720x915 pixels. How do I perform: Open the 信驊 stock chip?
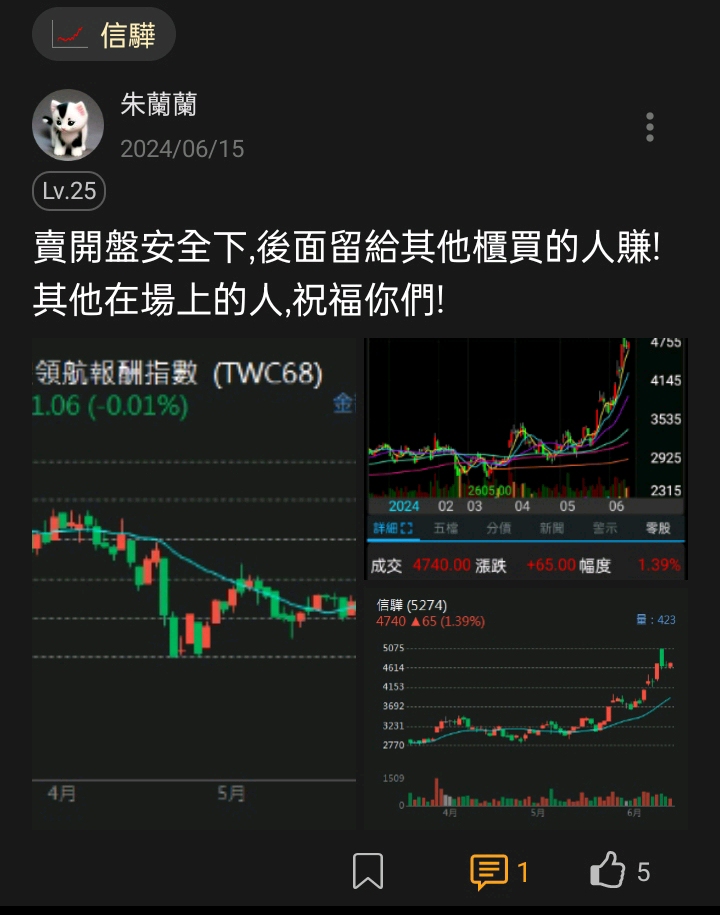(x=104, y=35)
